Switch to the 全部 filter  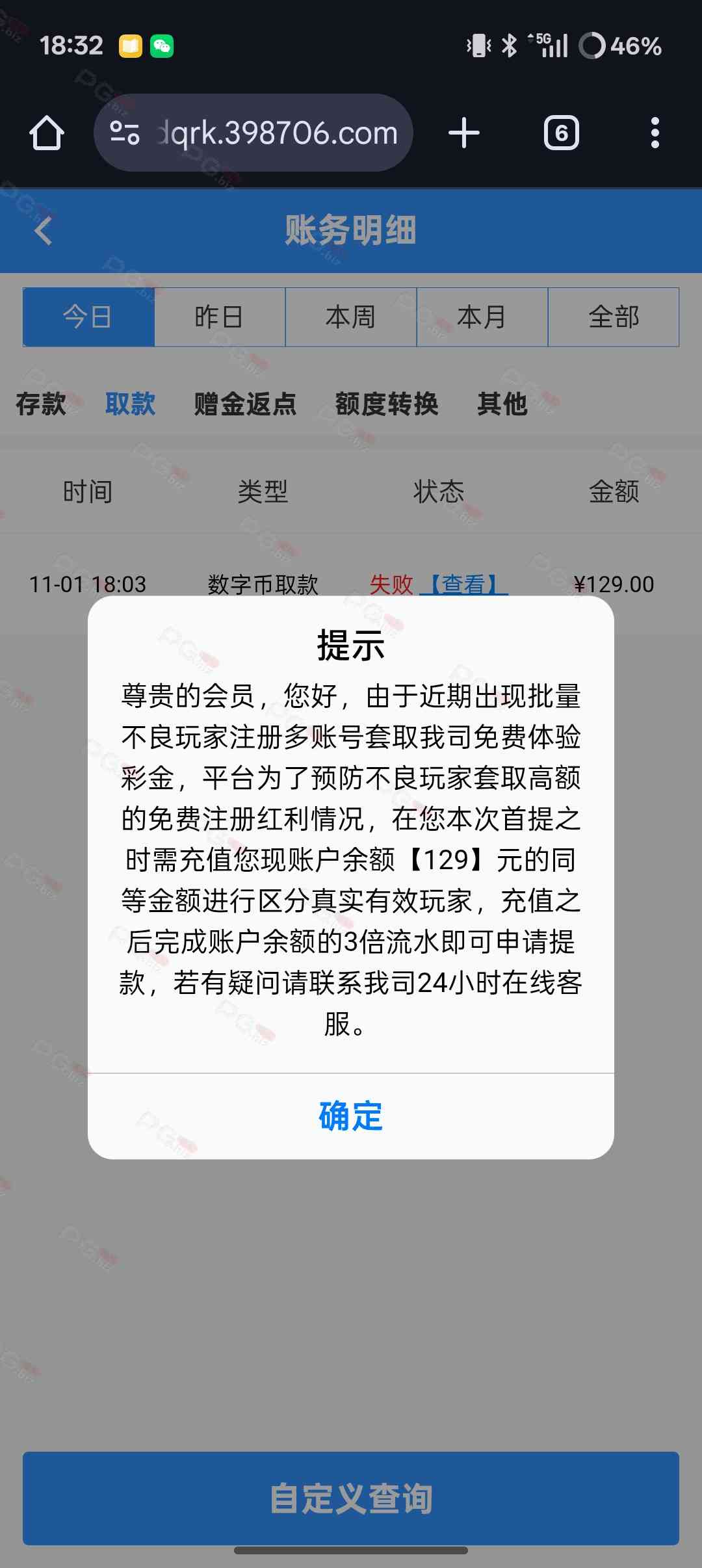tap(614, 317)
